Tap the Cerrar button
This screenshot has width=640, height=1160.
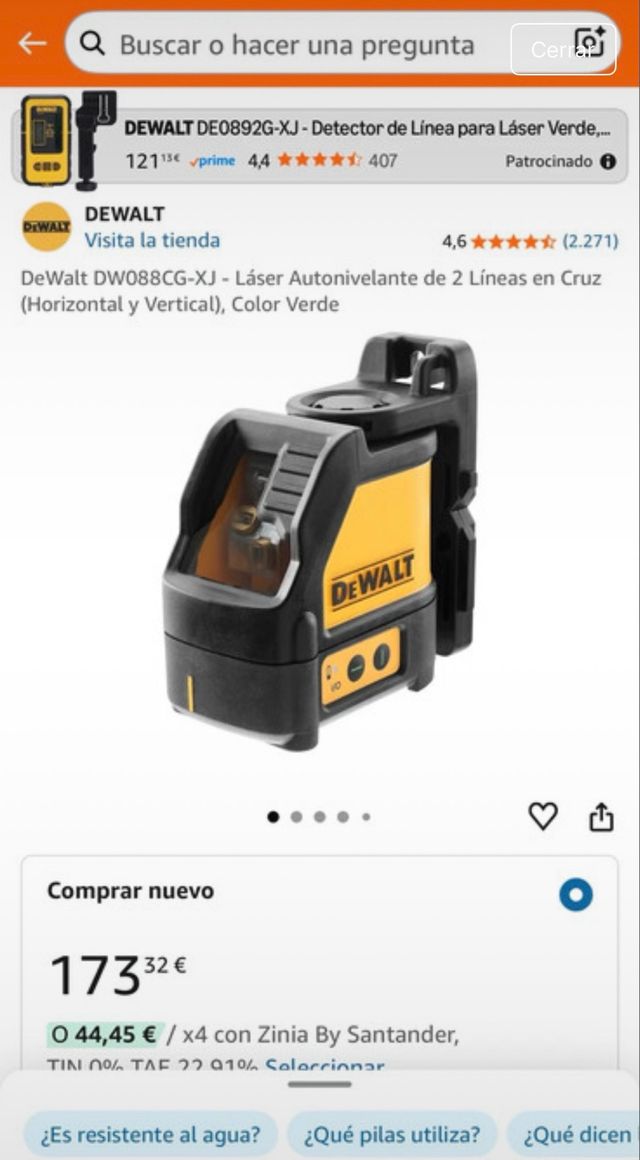(562, 49)
